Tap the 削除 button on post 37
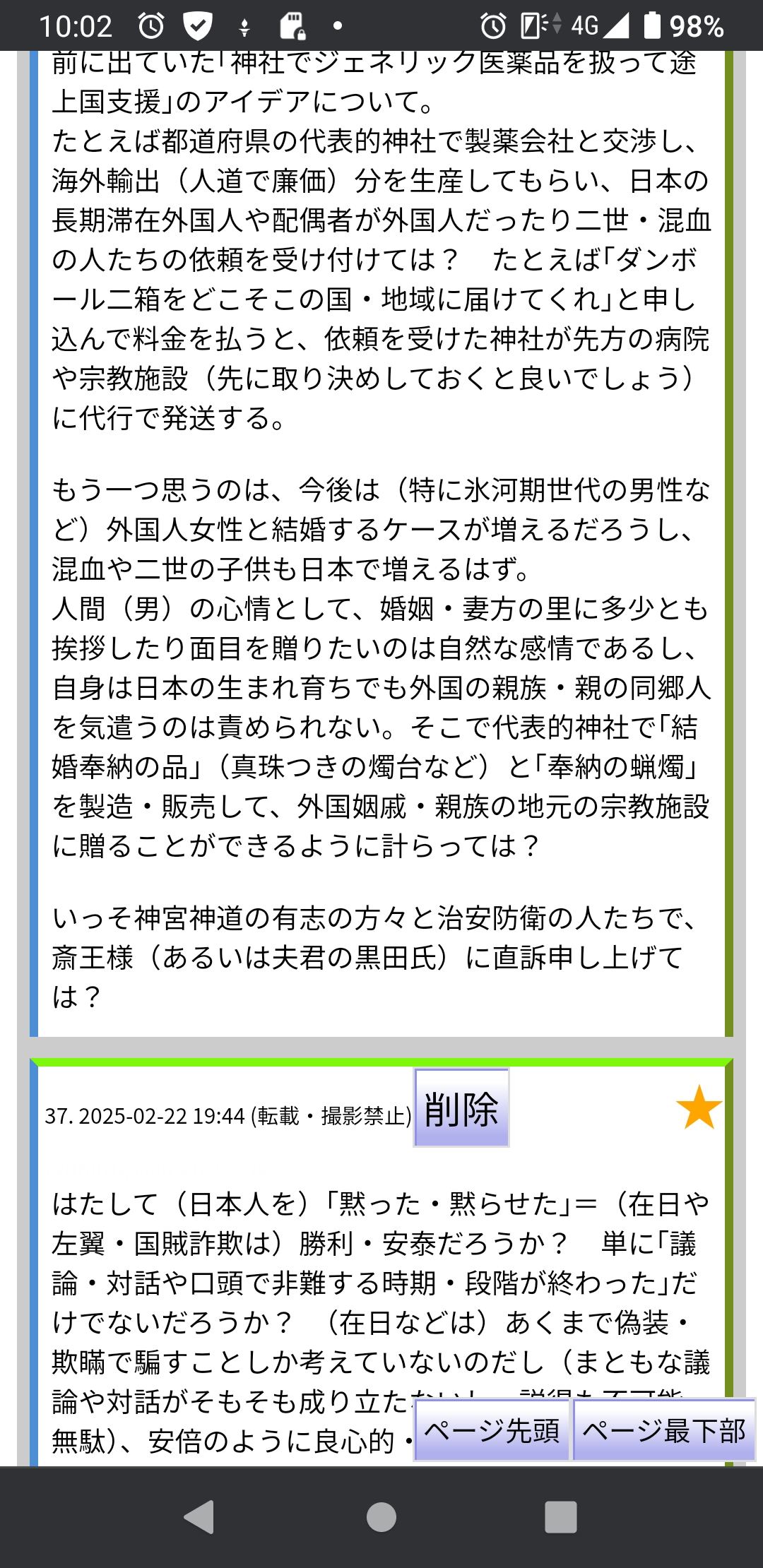This screenshot has width=763, height=1568. tap(461, 1108)
